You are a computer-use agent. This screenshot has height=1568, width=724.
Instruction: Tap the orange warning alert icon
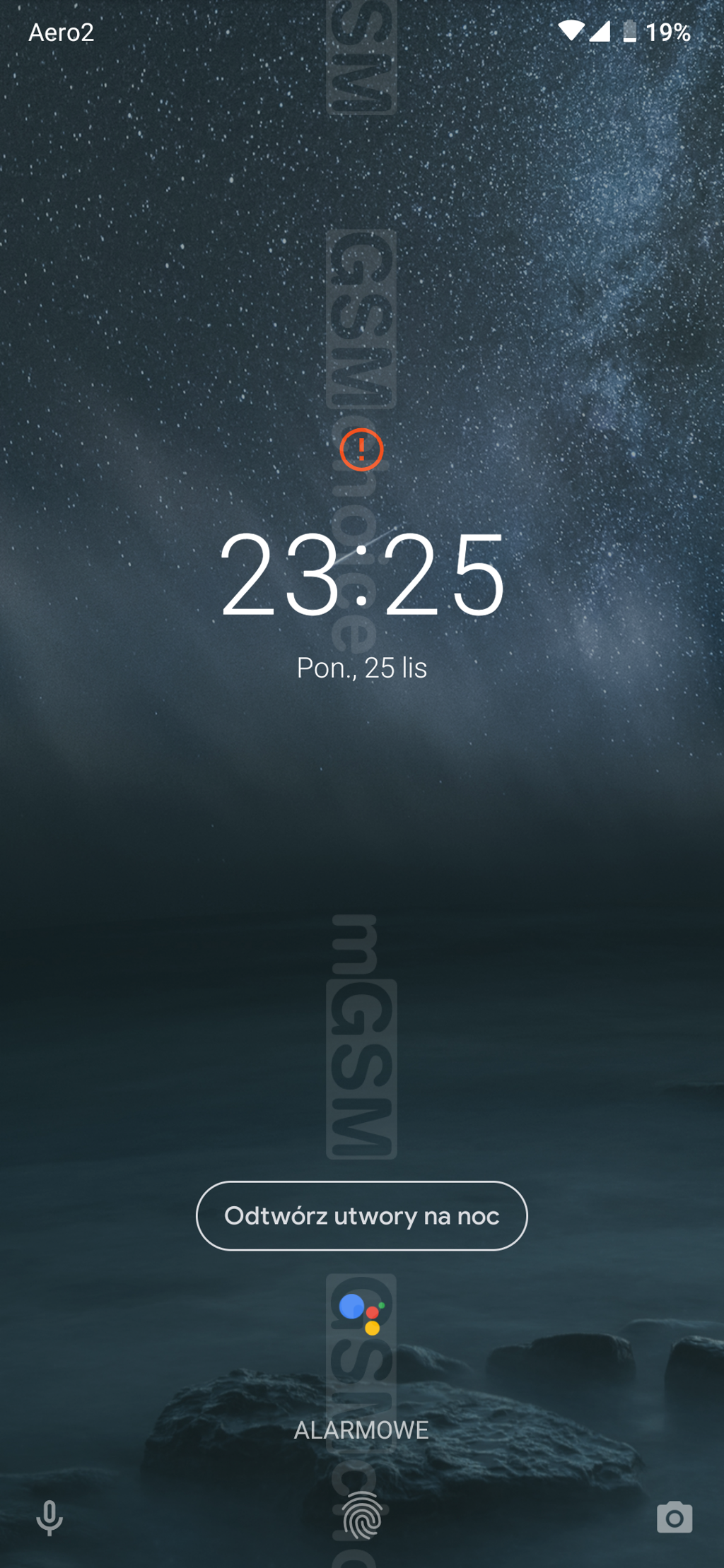361,449
